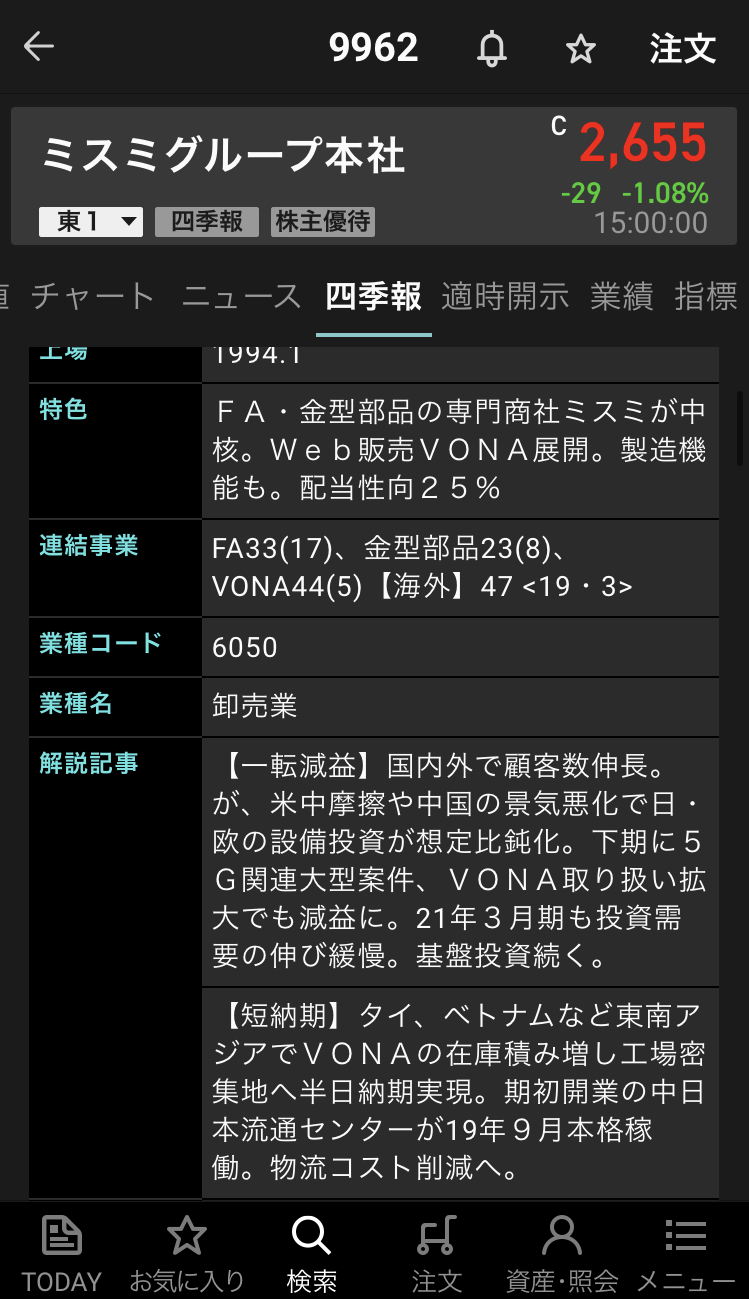
Task: Select the 四季報 tab
Action: pos(374,296)
